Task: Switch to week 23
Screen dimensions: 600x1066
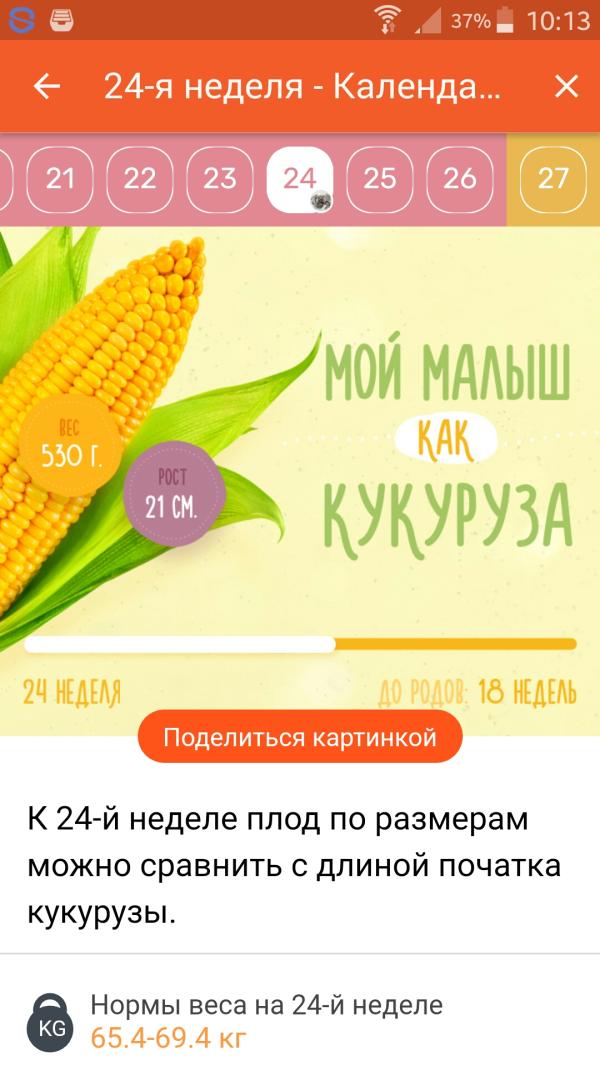Action: coord(219,179)
